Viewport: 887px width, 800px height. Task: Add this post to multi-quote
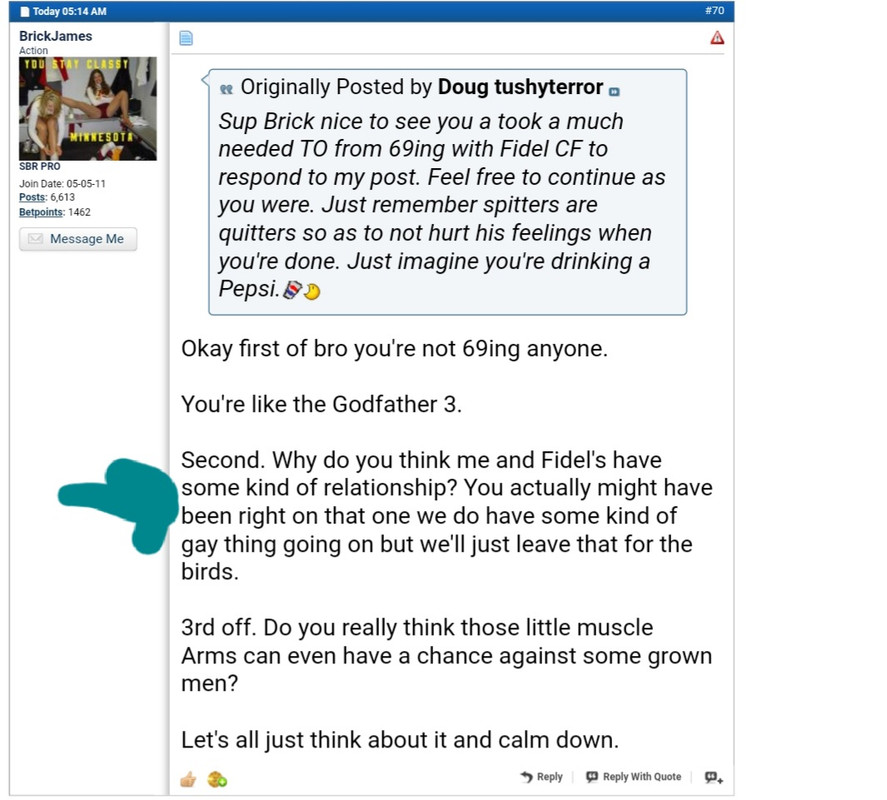point(713,777)
